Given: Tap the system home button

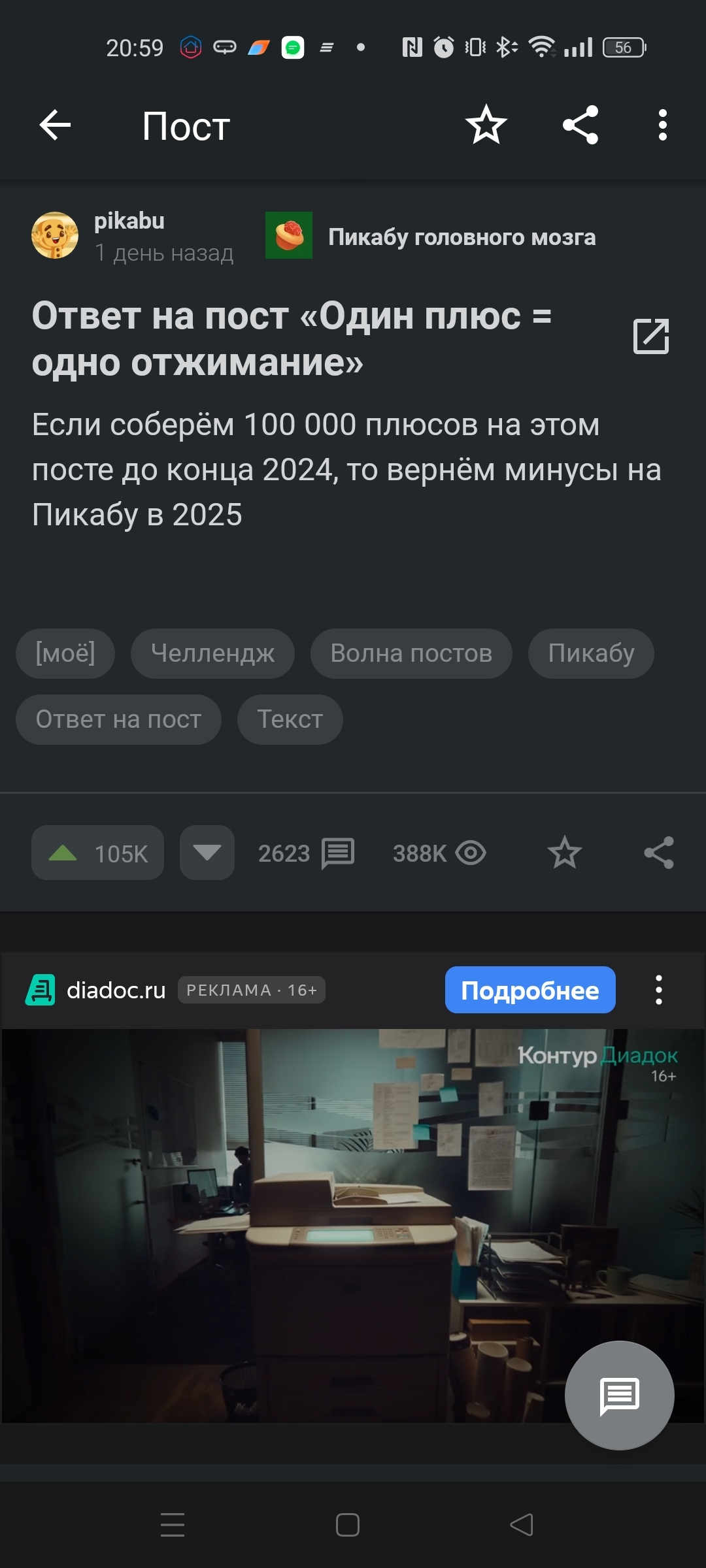Looking at the screenshot, I should point(348,1525).
